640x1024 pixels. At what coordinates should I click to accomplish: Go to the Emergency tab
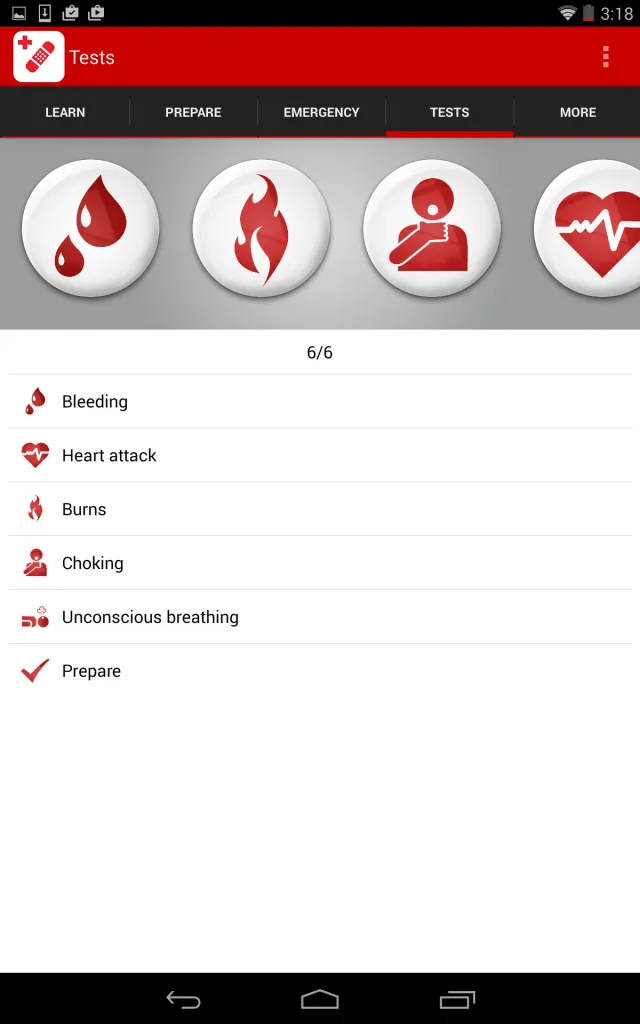click(321, 113)
